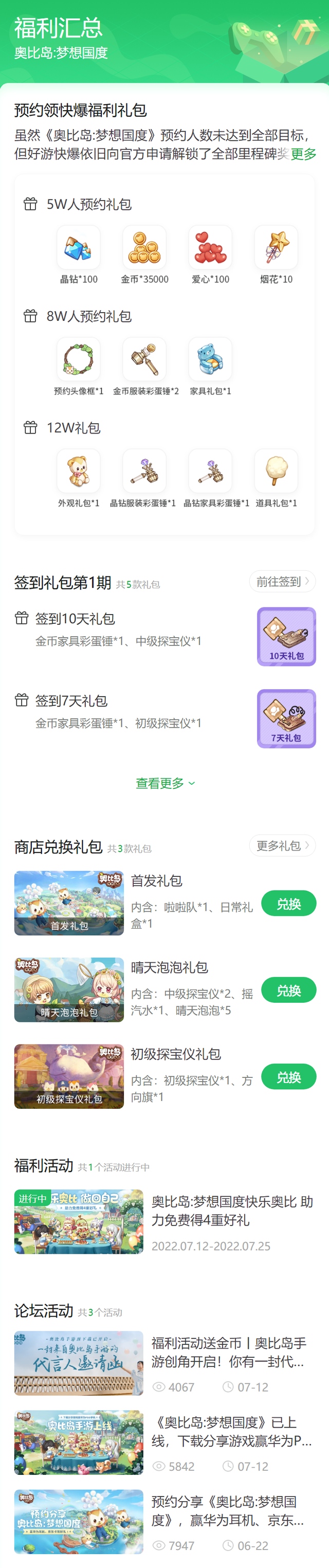
Task: Redeem the 初级探宝仪礼包 gift pack
Action: 288,1076
